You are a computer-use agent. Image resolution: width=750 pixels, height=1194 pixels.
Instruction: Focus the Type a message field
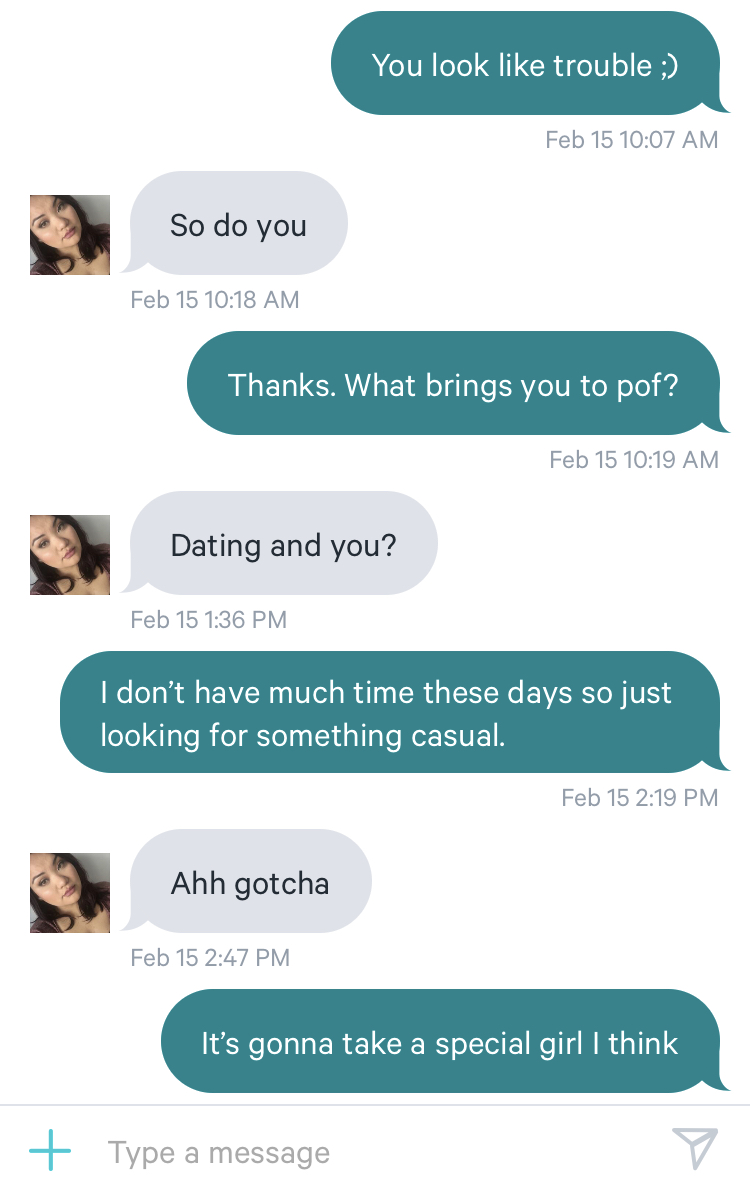coord(373,1152)
